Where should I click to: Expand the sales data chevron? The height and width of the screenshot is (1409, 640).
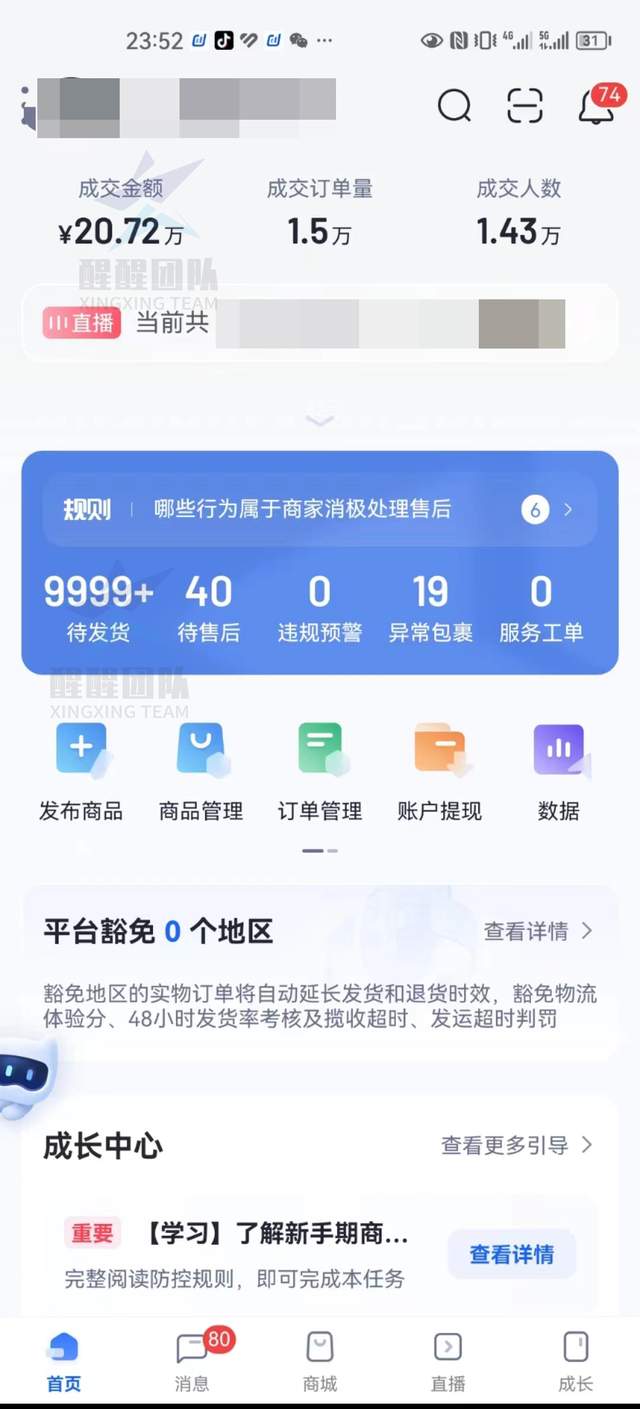tap(320, 422)
